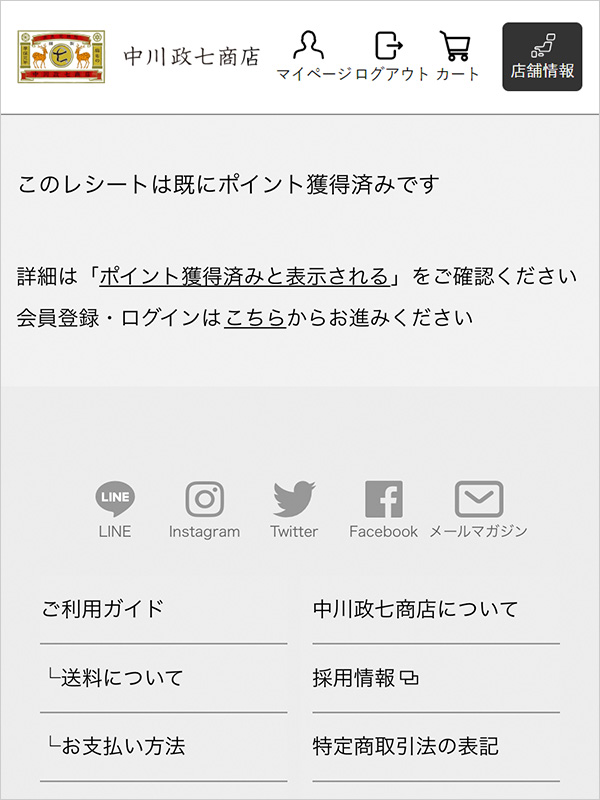Open the カート shopping cart
The image size is (600, 800).
(x=456, y=55)
